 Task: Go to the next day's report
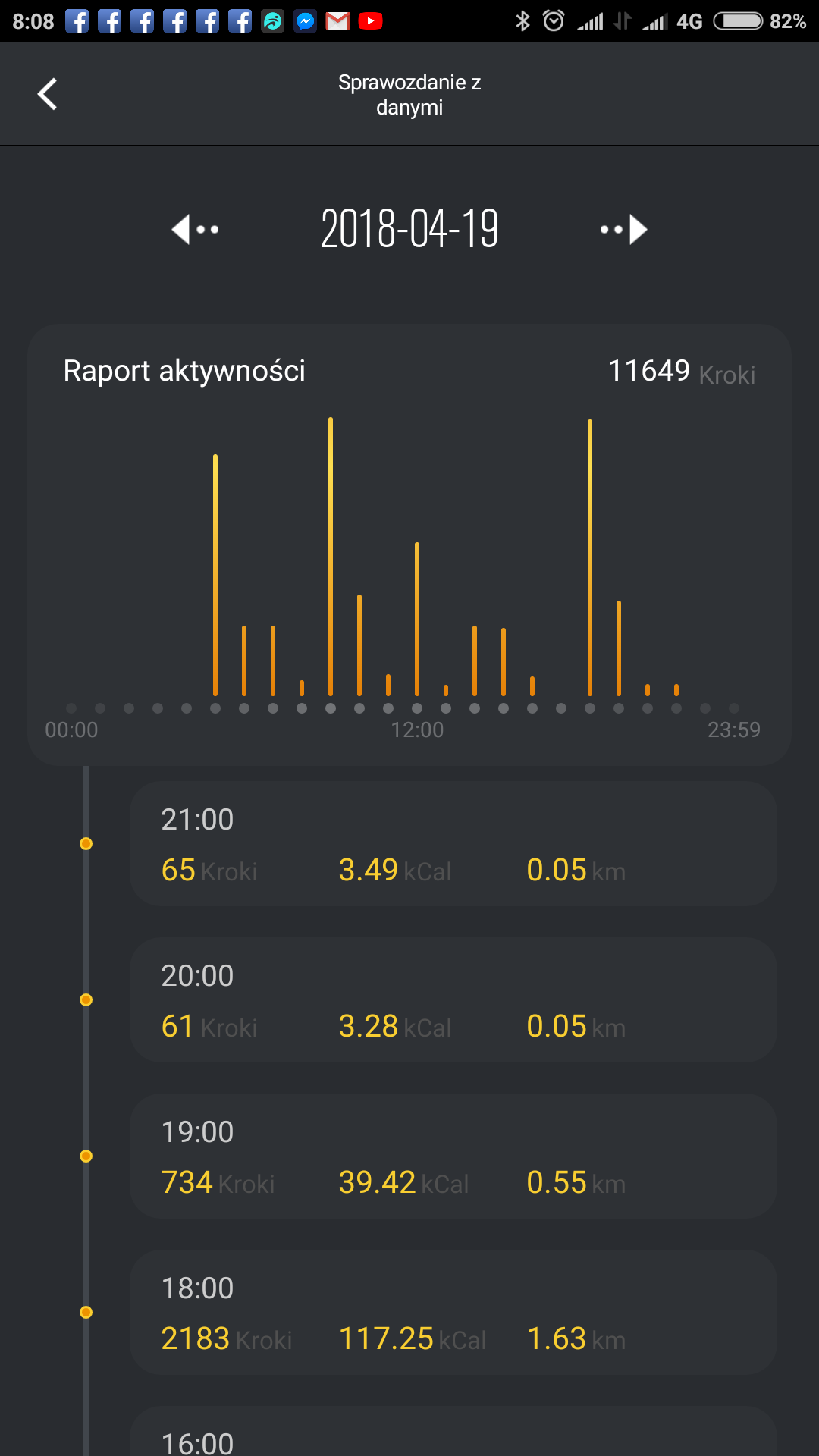coord(623,229)
